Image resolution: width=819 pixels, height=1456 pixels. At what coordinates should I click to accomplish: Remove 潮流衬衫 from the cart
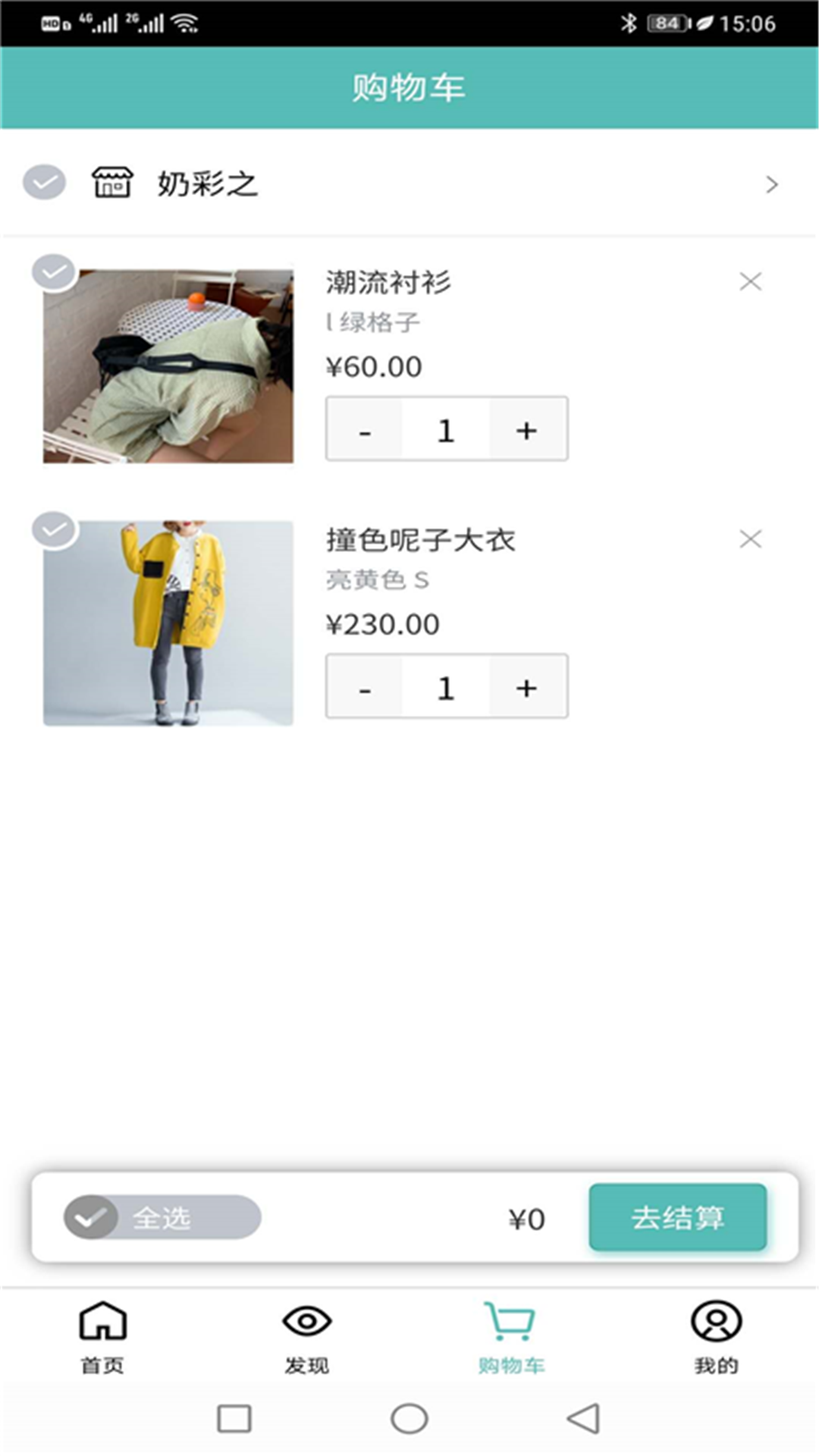click(x=750, y=282)
